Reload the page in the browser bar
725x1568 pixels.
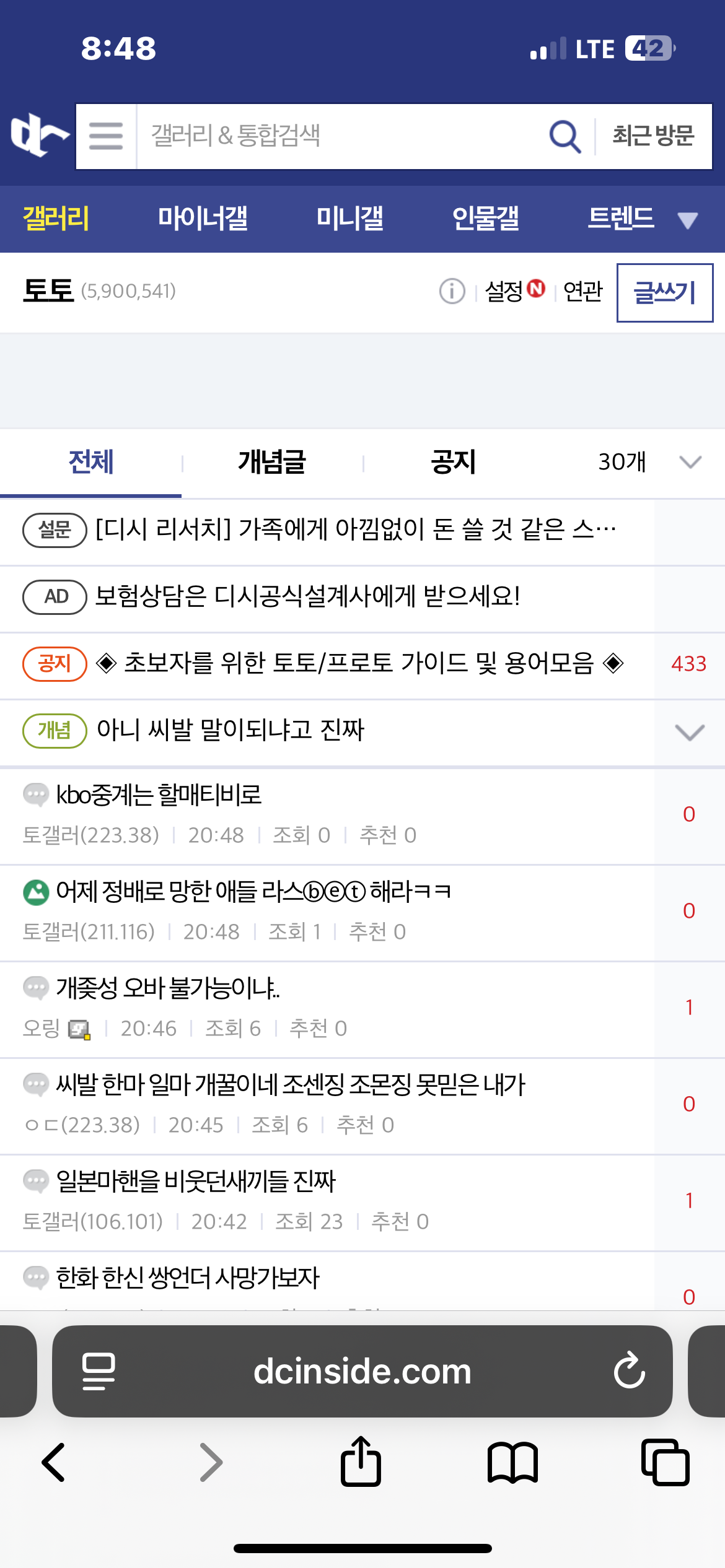[x=629, y=1371]
